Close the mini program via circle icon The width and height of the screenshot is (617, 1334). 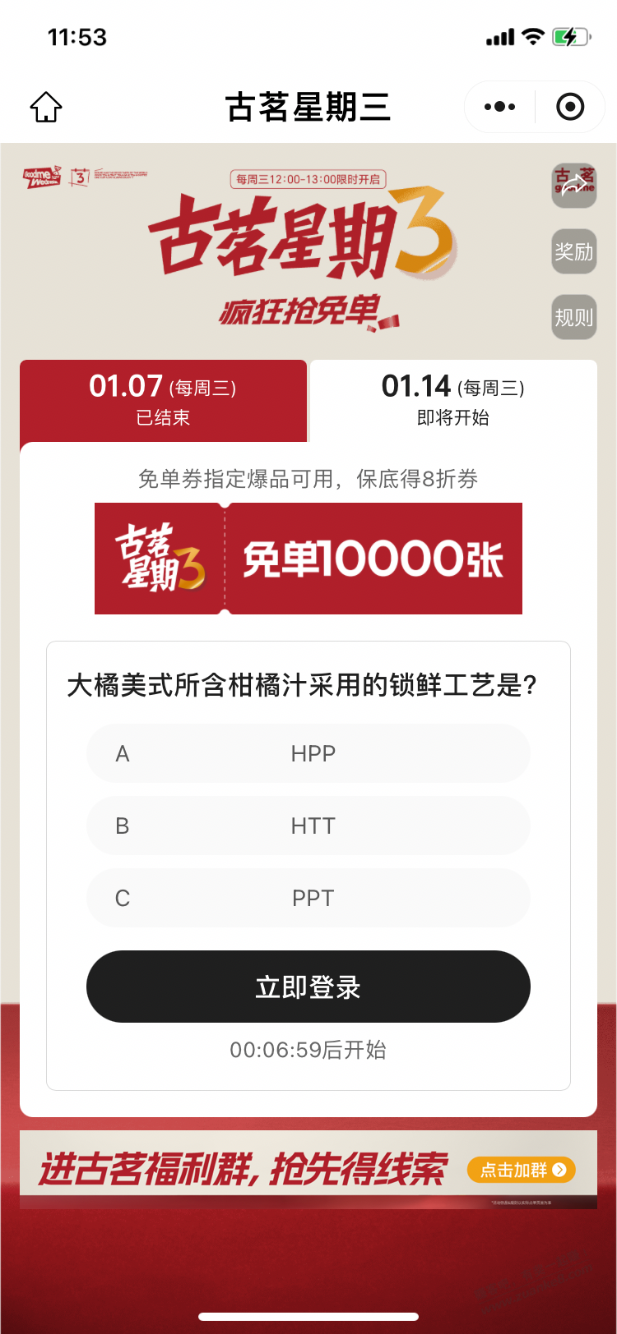click(x=570, y=107)
